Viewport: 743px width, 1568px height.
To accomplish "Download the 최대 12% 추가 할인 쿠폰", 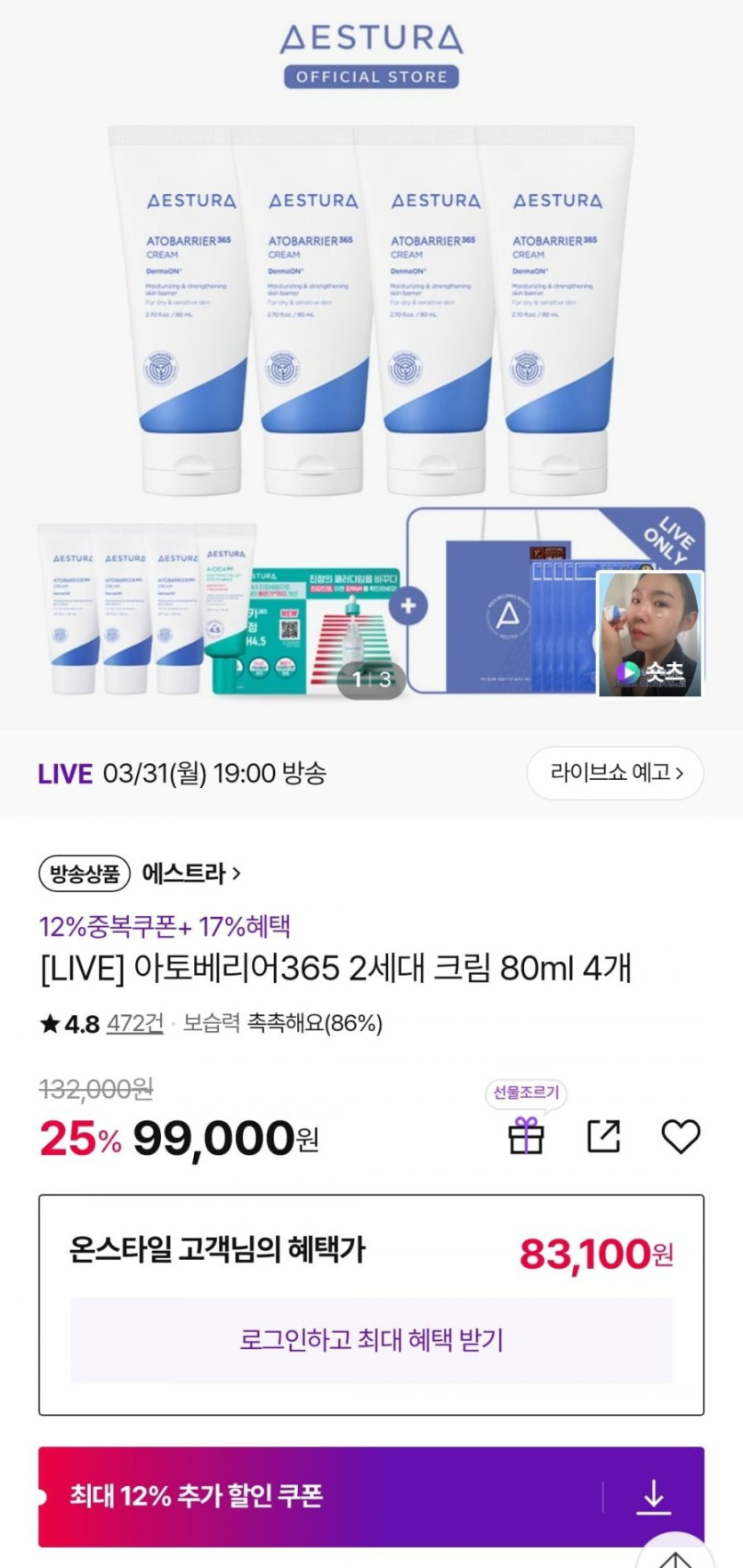I will coord(654,1497).
